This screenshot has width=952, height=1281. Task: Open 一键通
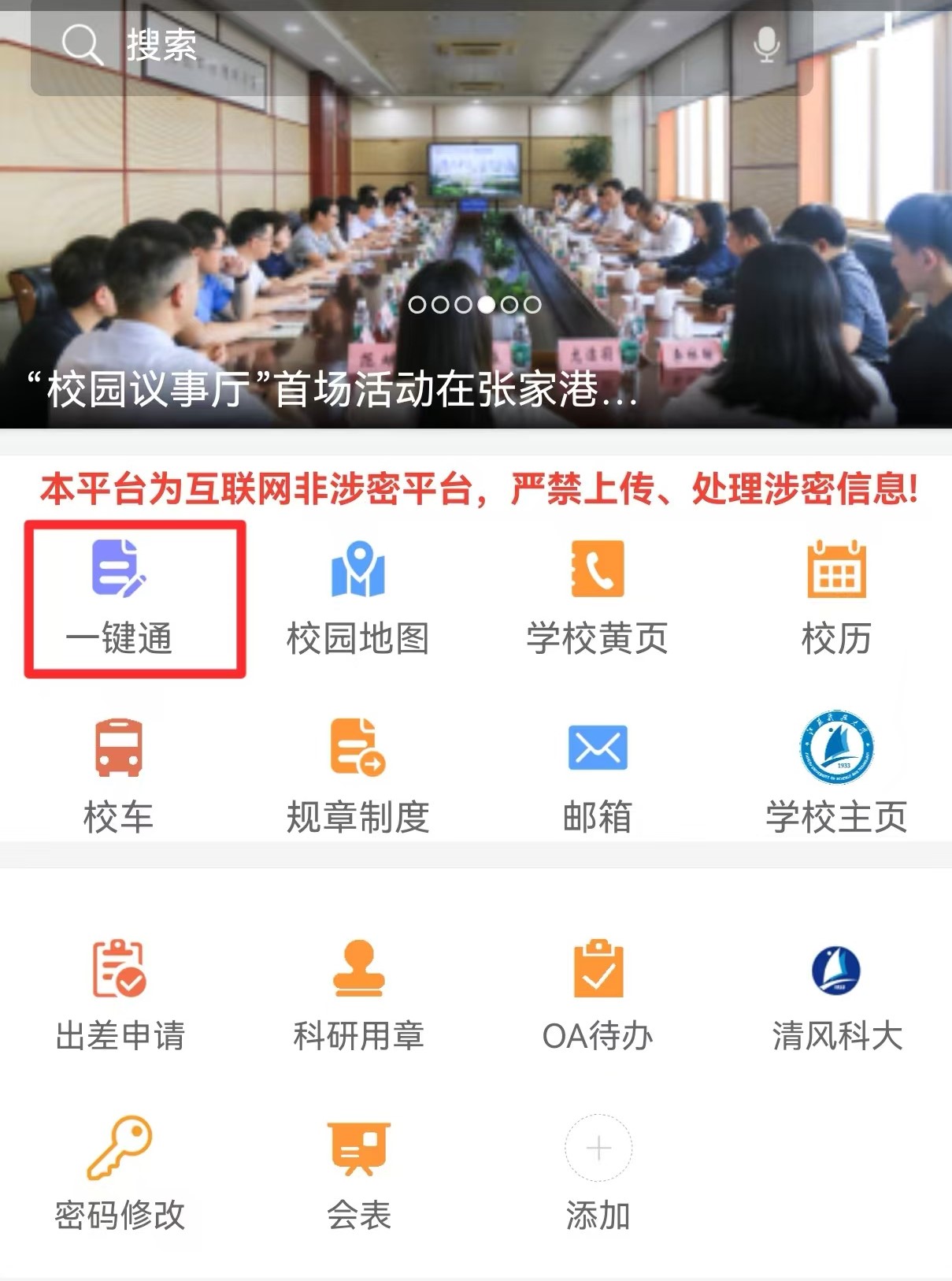click(x=120, y=597)
